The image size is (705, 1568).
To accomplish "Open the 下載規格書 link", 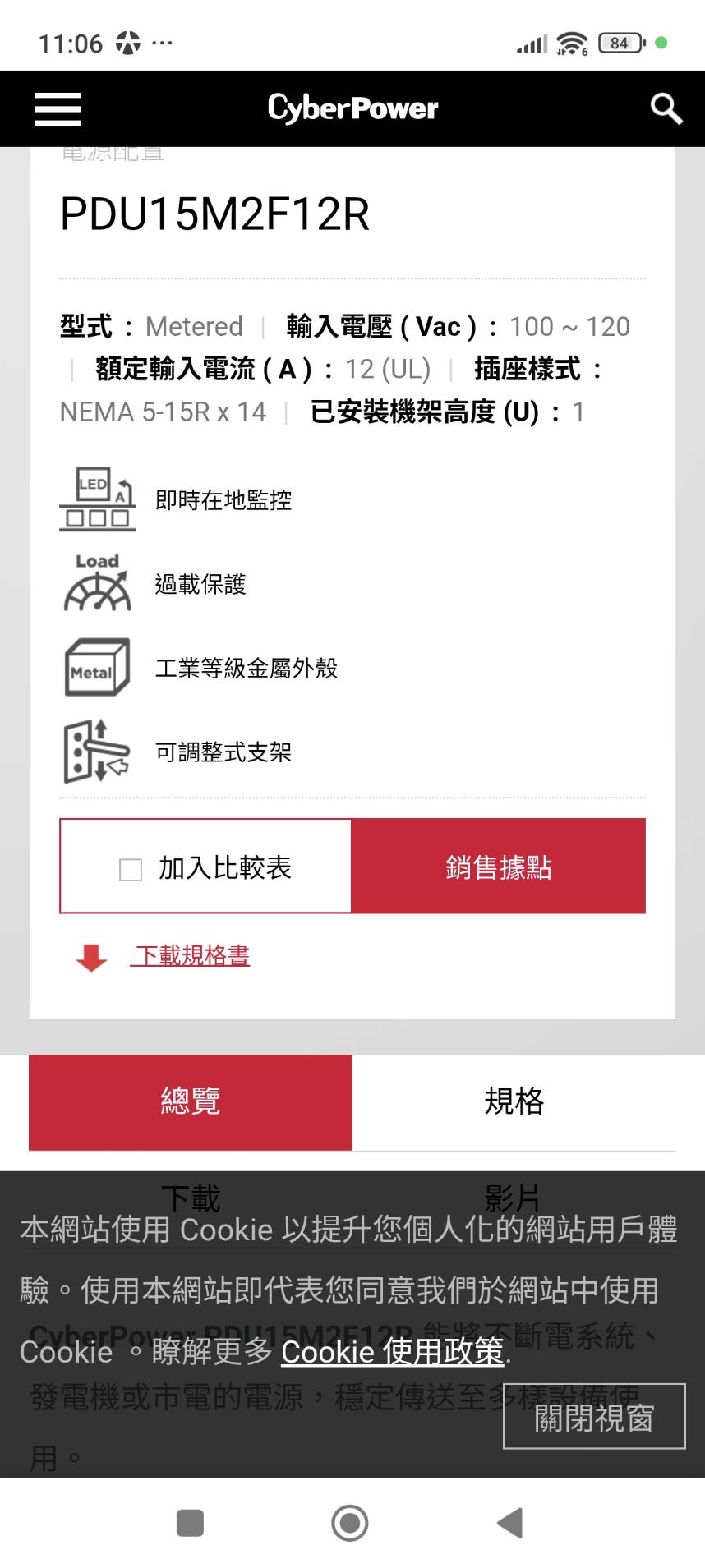I will [x=191, y=955].
